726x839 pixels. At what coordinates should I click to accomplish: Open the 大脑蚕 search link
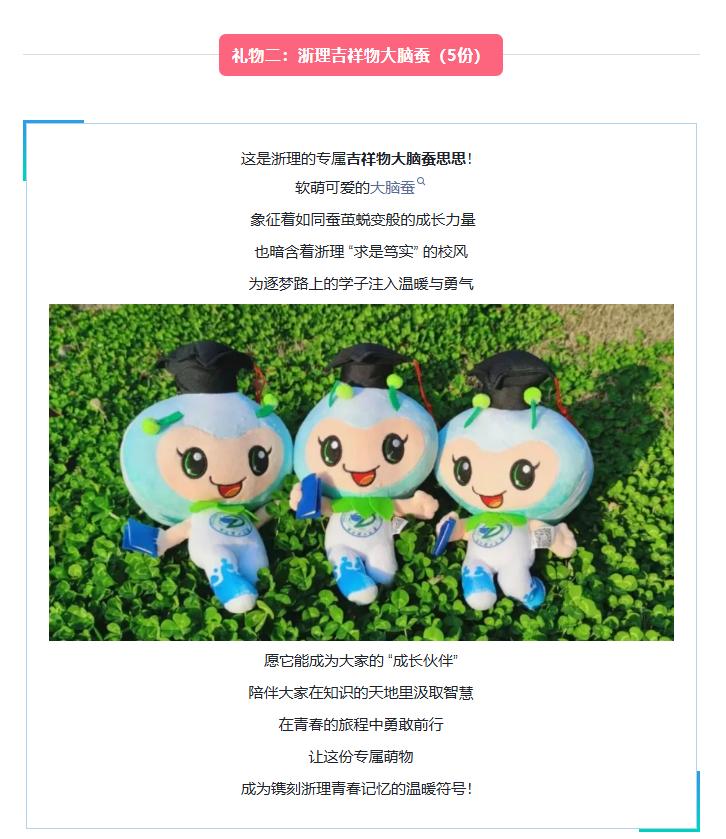tap(393, 187)
